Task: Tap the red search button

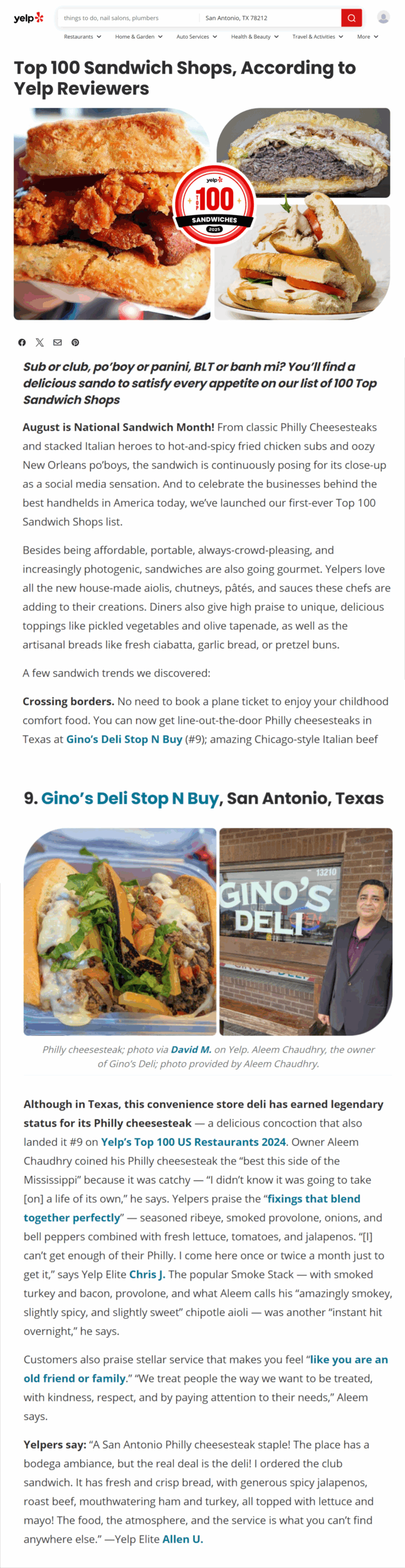Action: click(x=351, y=18)
